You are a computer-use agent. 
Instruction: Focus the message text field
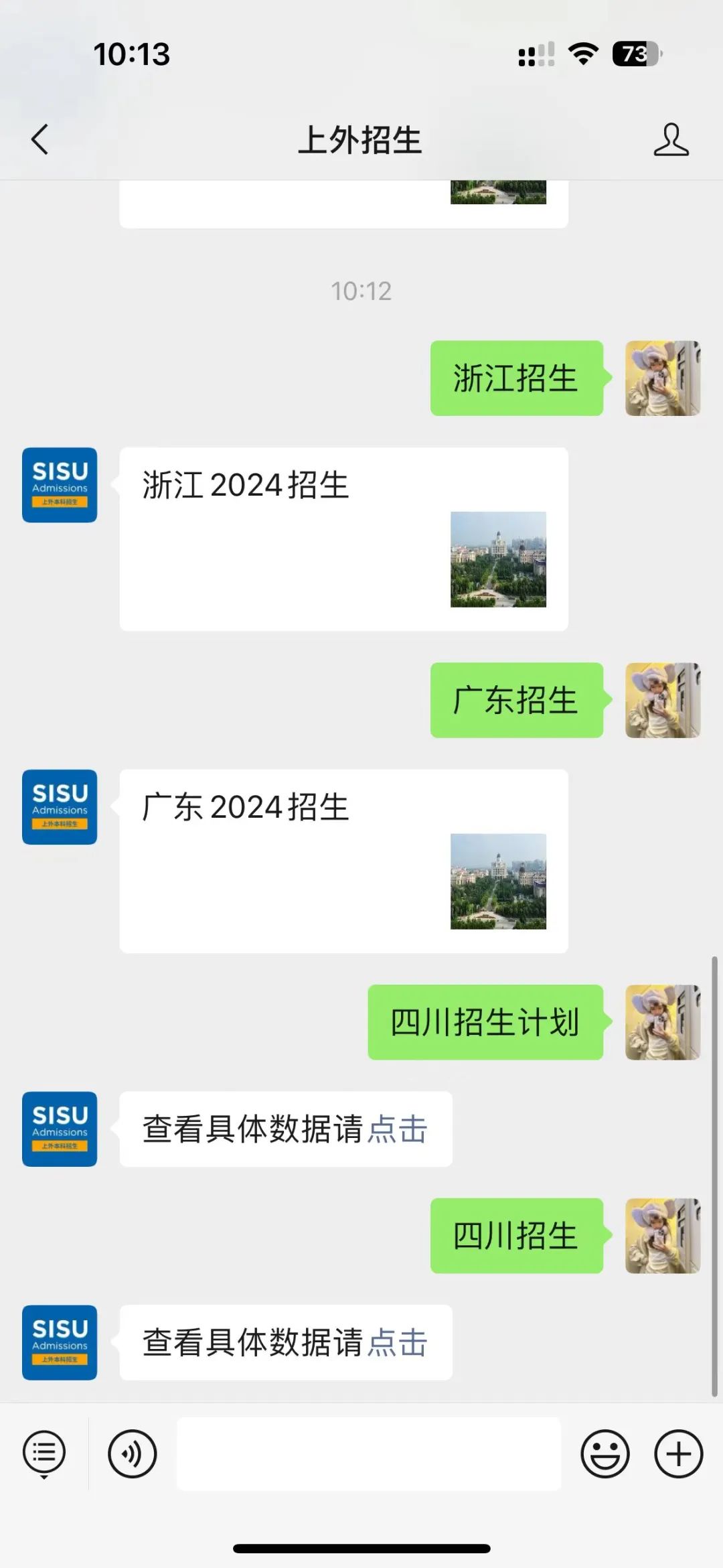tap(368, 1454)
